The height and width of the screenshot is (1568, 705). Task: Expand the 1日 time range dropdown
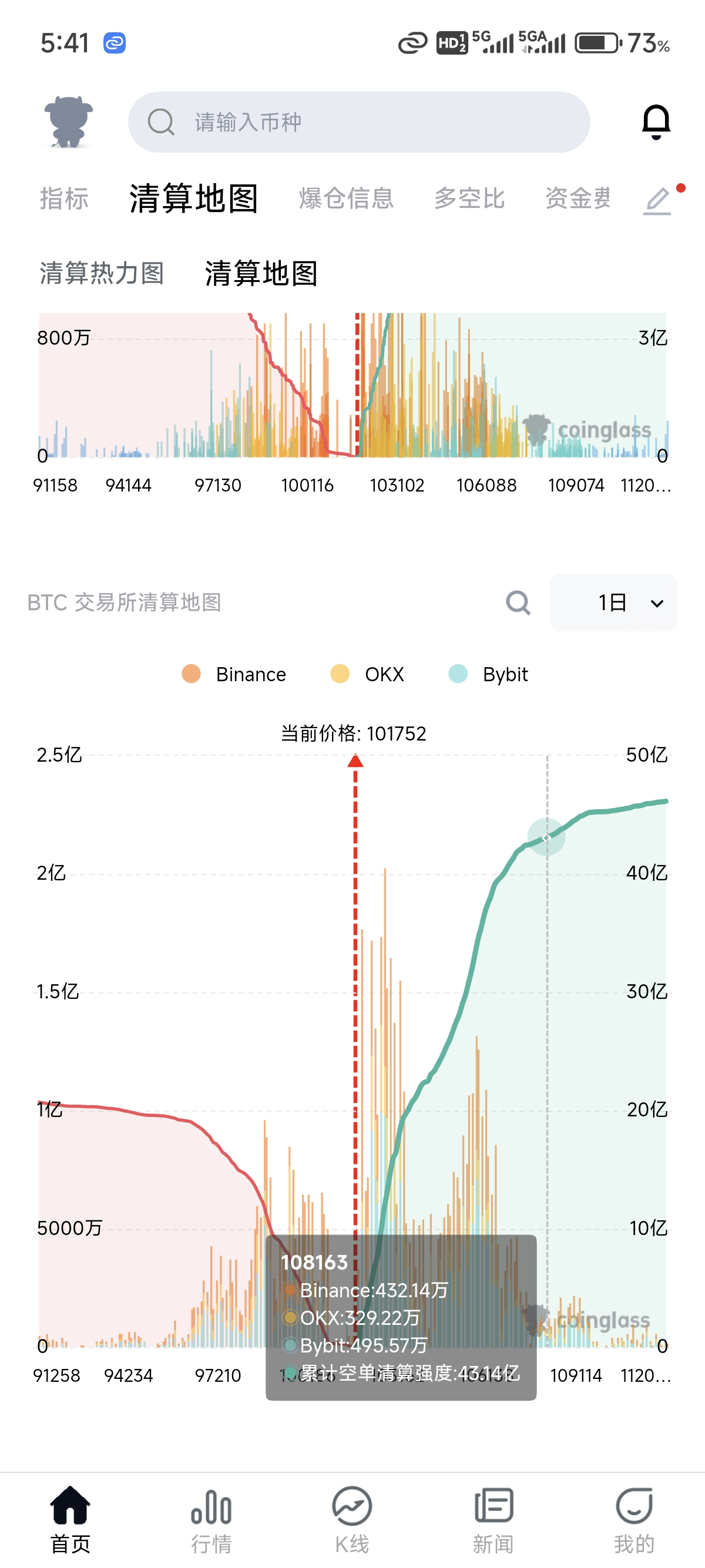point(613,603)
